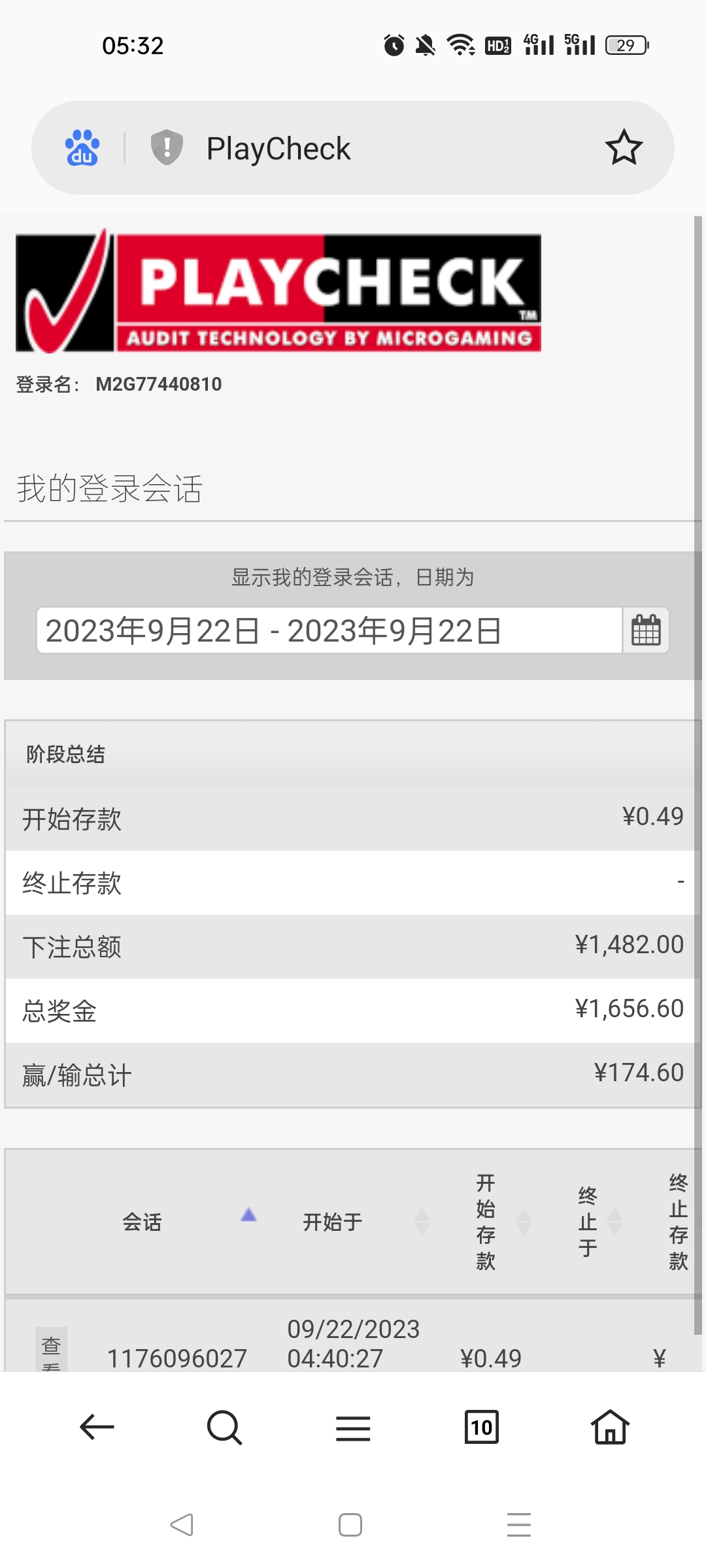
Task: Open the tab switcher showing 10 tabs
Action: 481,1427
